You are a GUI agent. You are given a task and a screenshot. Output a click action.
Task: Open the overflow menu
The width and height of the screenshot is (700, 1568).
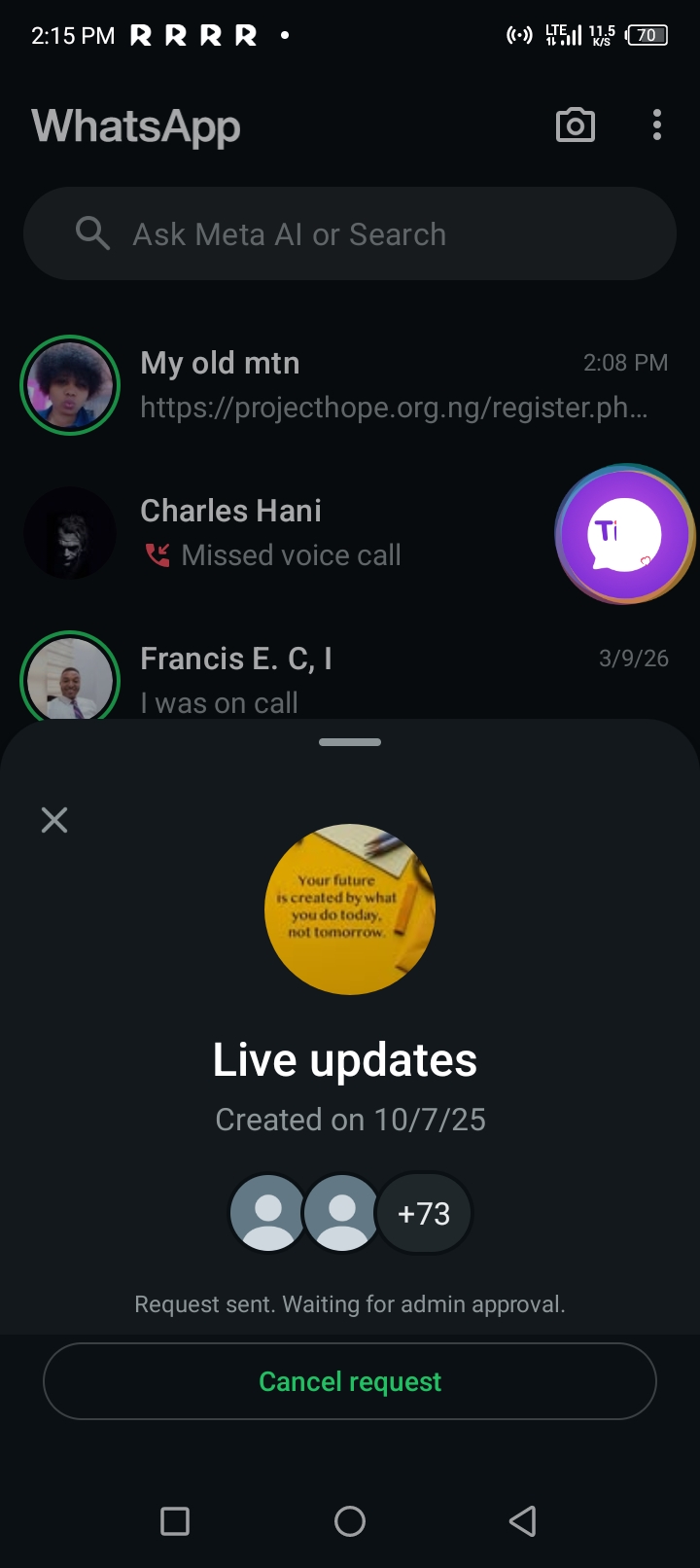[657, 125]
